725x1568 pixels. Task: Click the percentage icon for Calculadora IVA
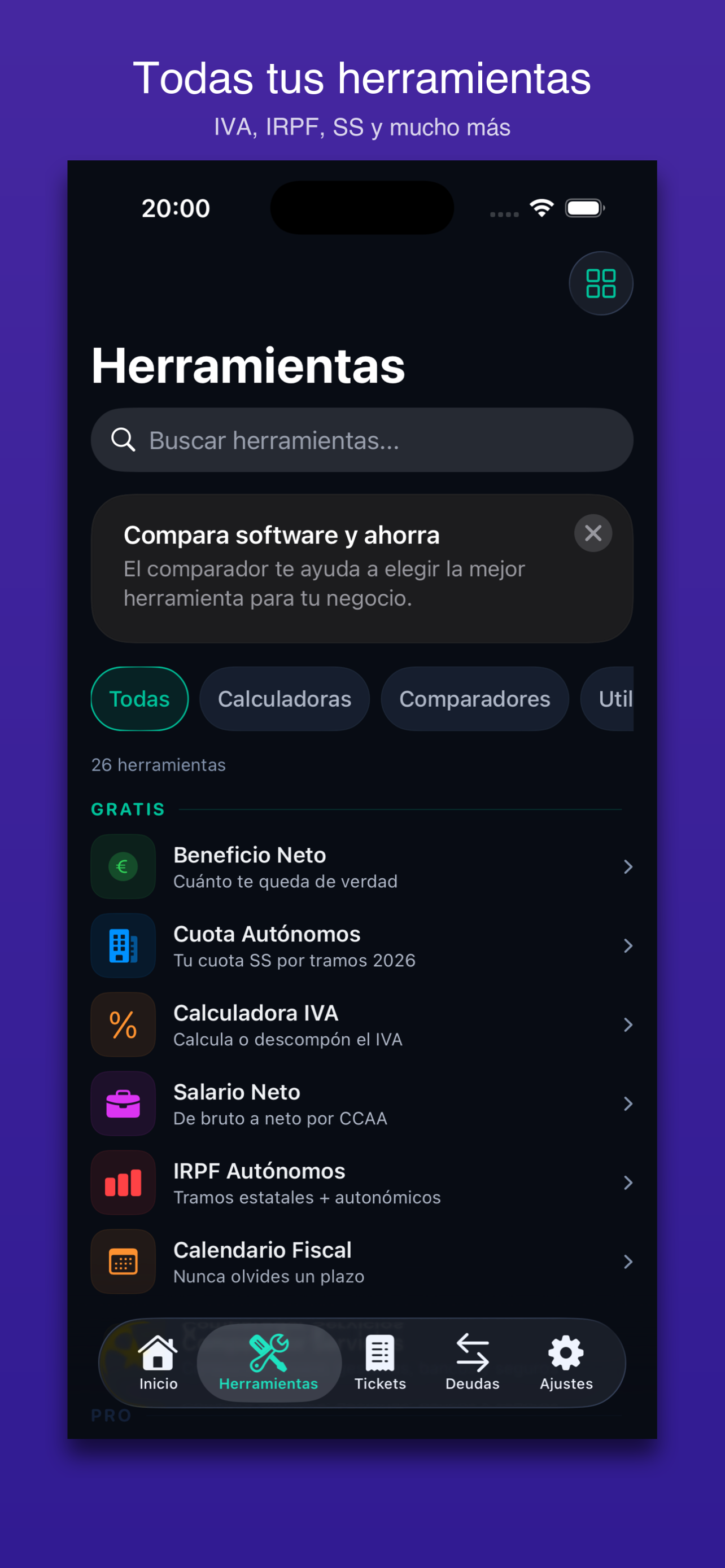pyautogui.click(x=123, y=1024)
